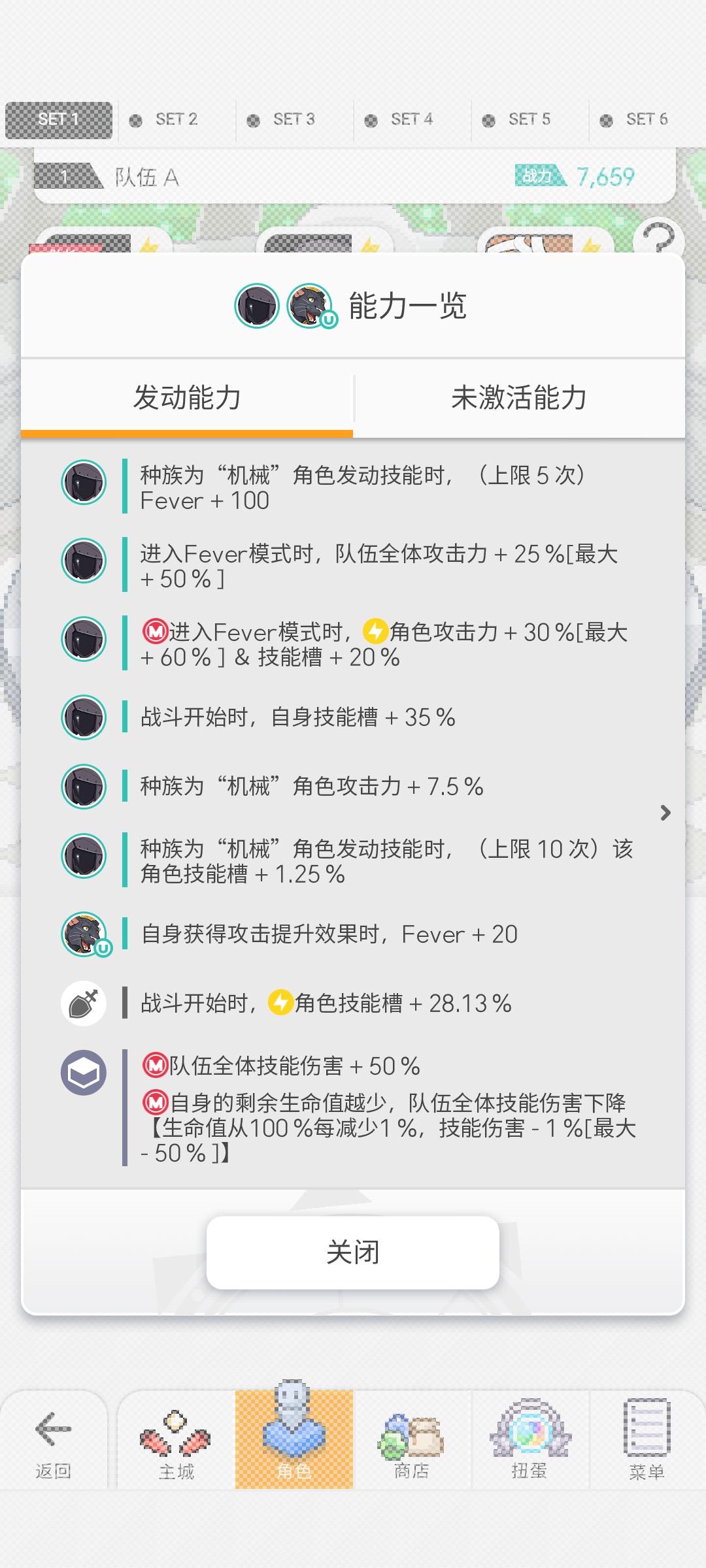Select the SET 2 radio dot
706x1568 pixels.
(x=136, y=120)
